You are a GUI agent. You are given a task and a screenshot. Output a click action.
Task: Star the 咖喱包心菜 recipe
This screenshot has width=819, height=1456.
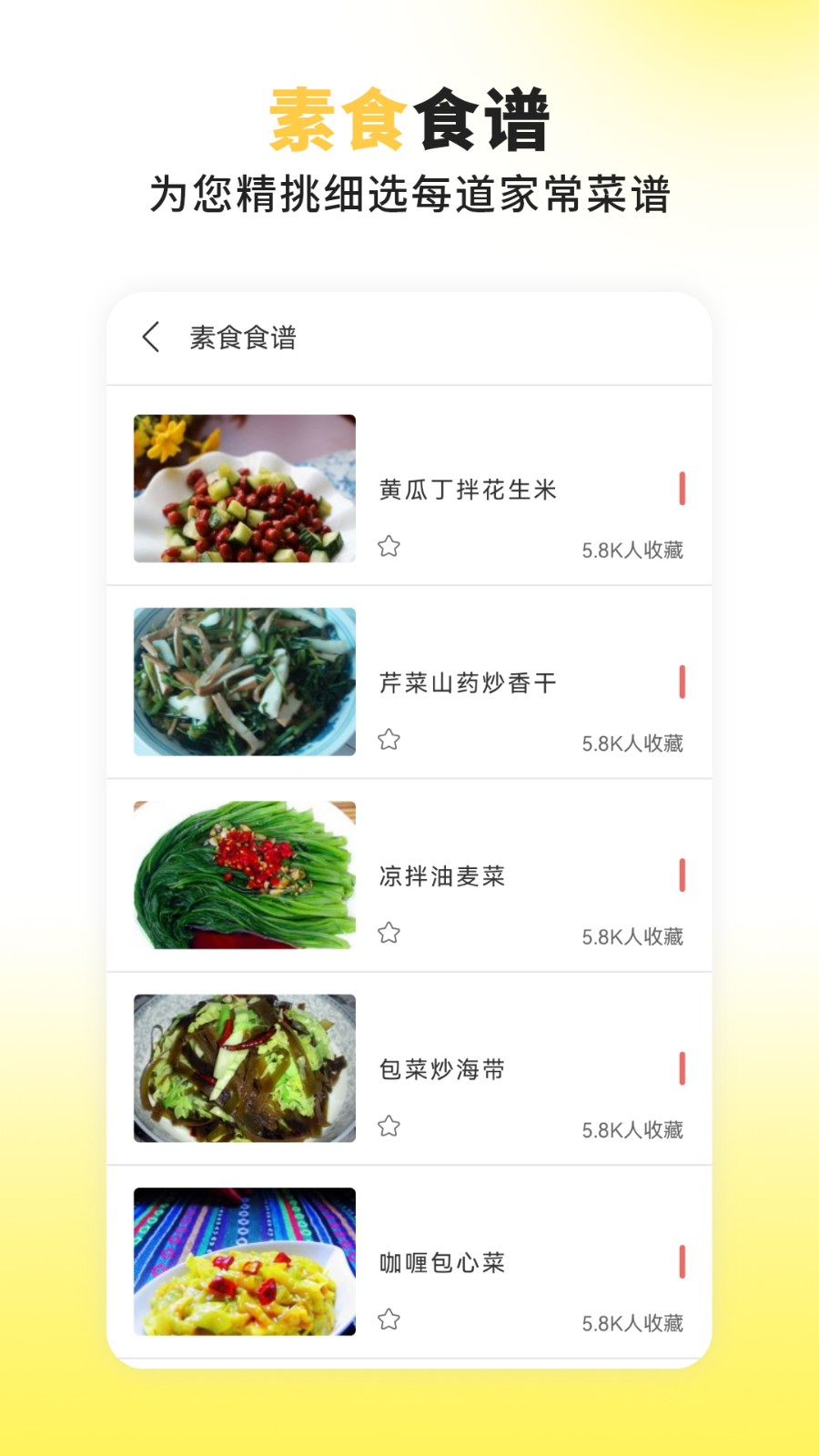click(x=389, y=1320)
